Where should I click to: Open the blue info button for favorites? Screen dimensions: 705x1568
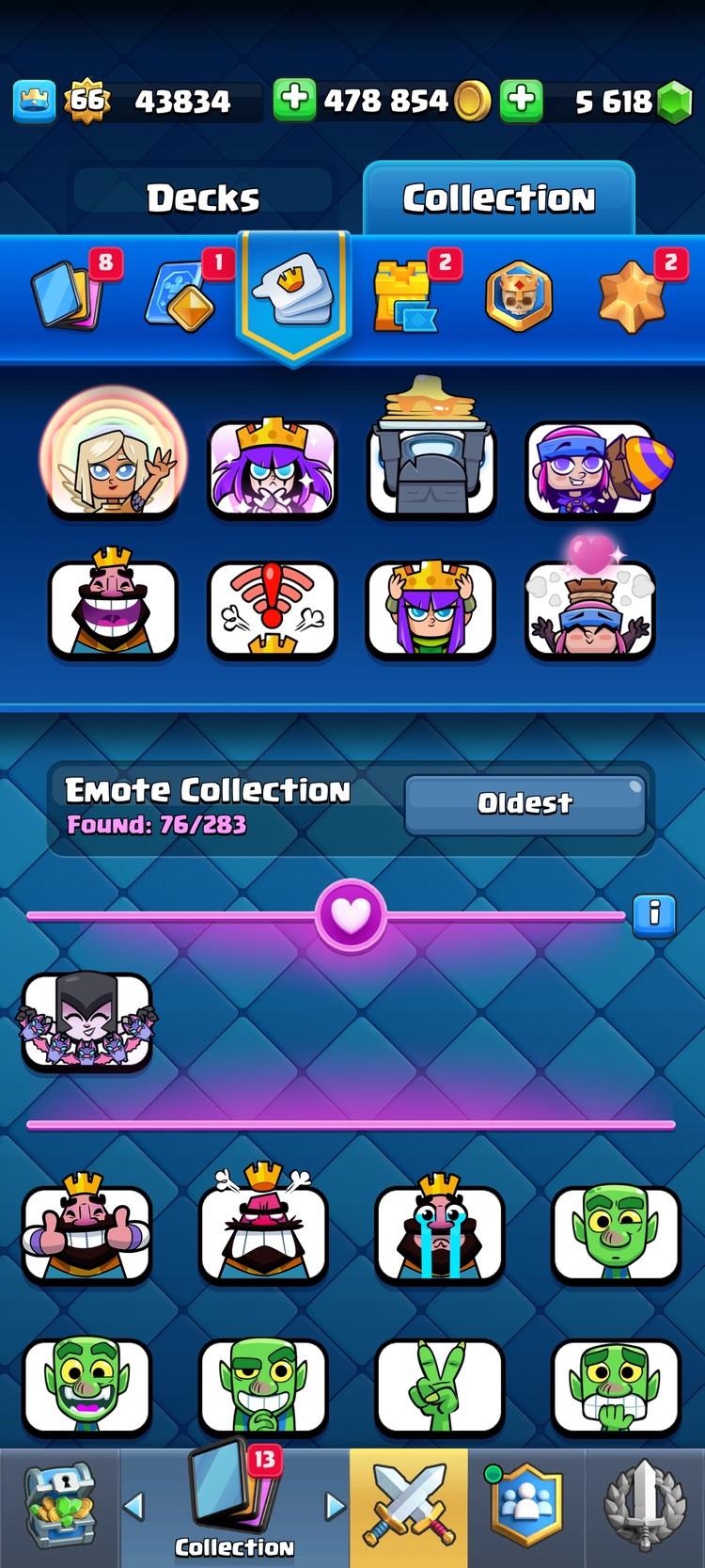click(x=654, y=913)
